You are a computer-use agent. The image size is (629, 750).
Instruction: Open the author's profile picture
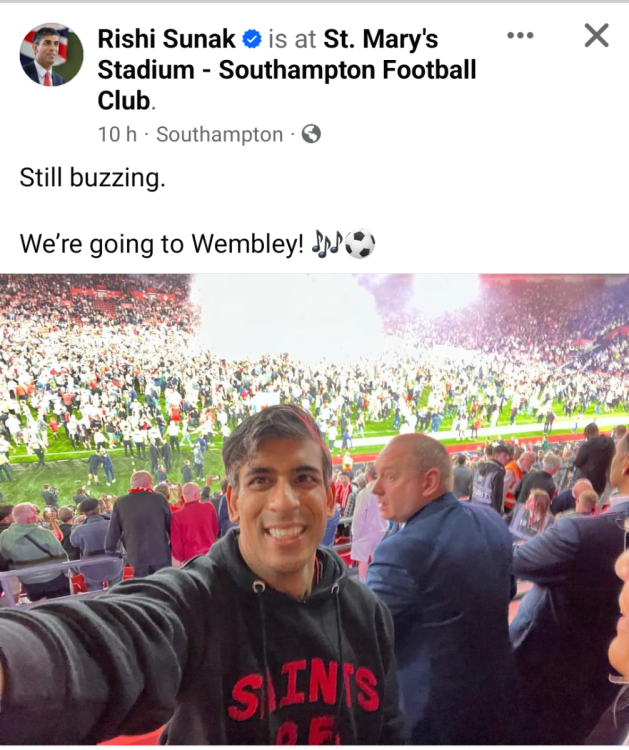(x=51, y=55)
